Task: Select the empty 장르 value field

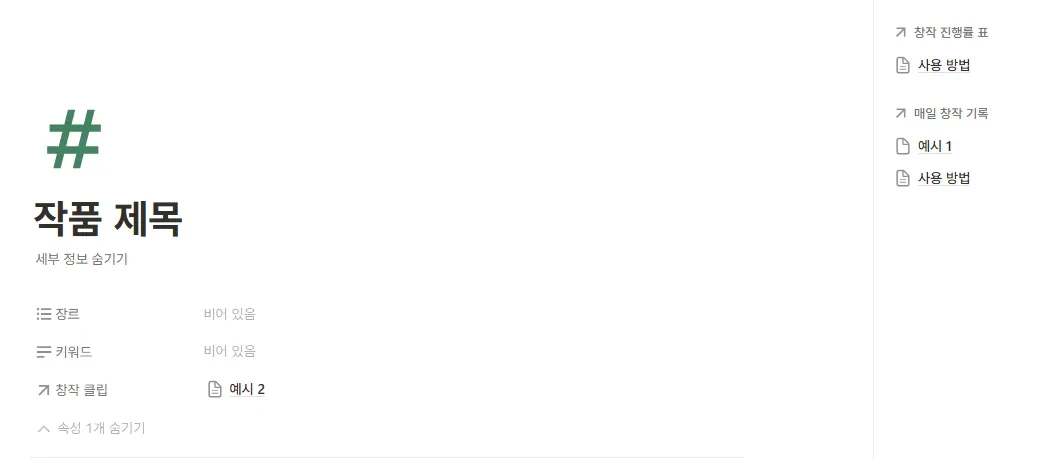Action: pyautogui.click(x=230, y=314)
